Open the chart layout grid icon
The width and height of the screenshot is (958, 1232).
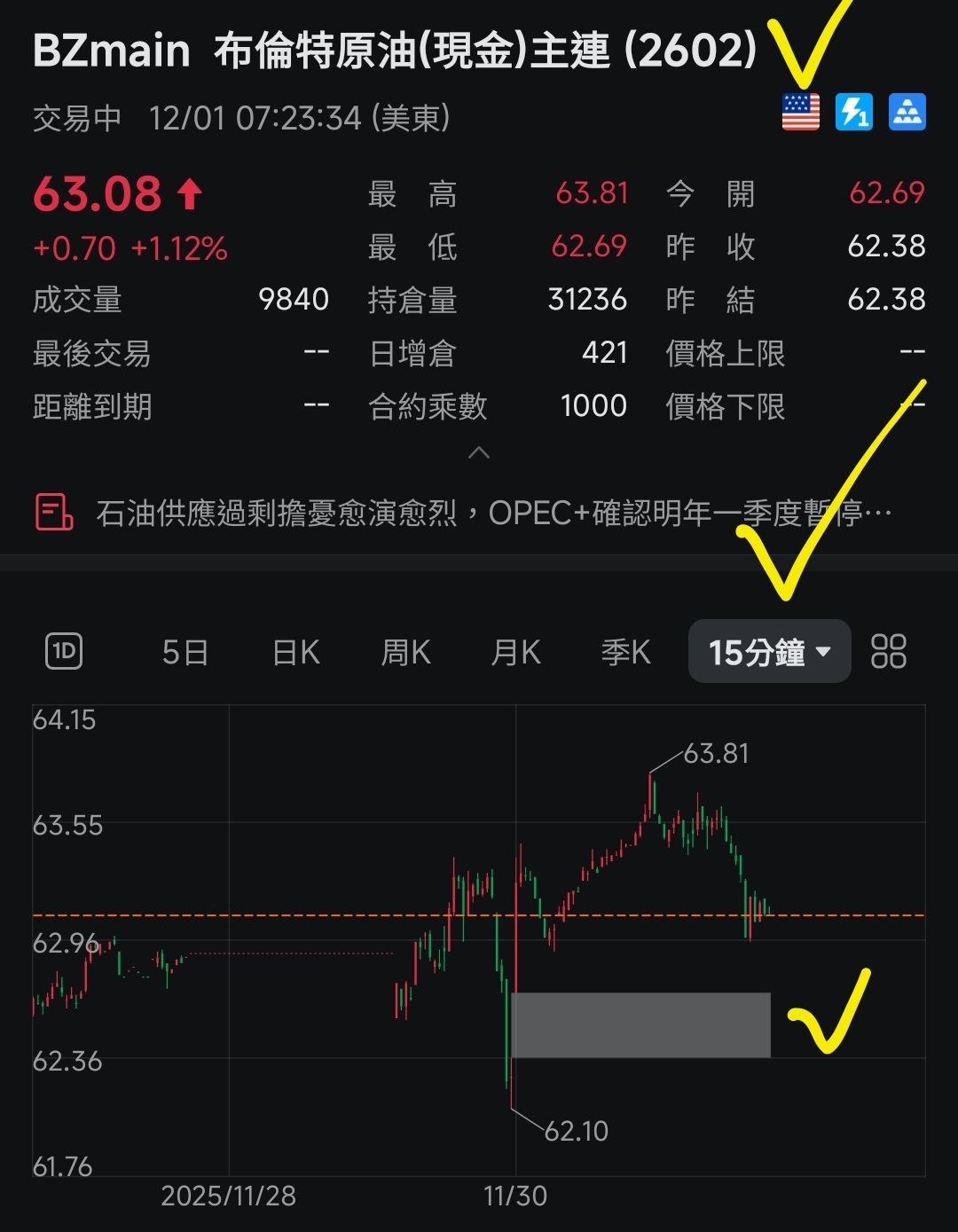click(889, 652)
